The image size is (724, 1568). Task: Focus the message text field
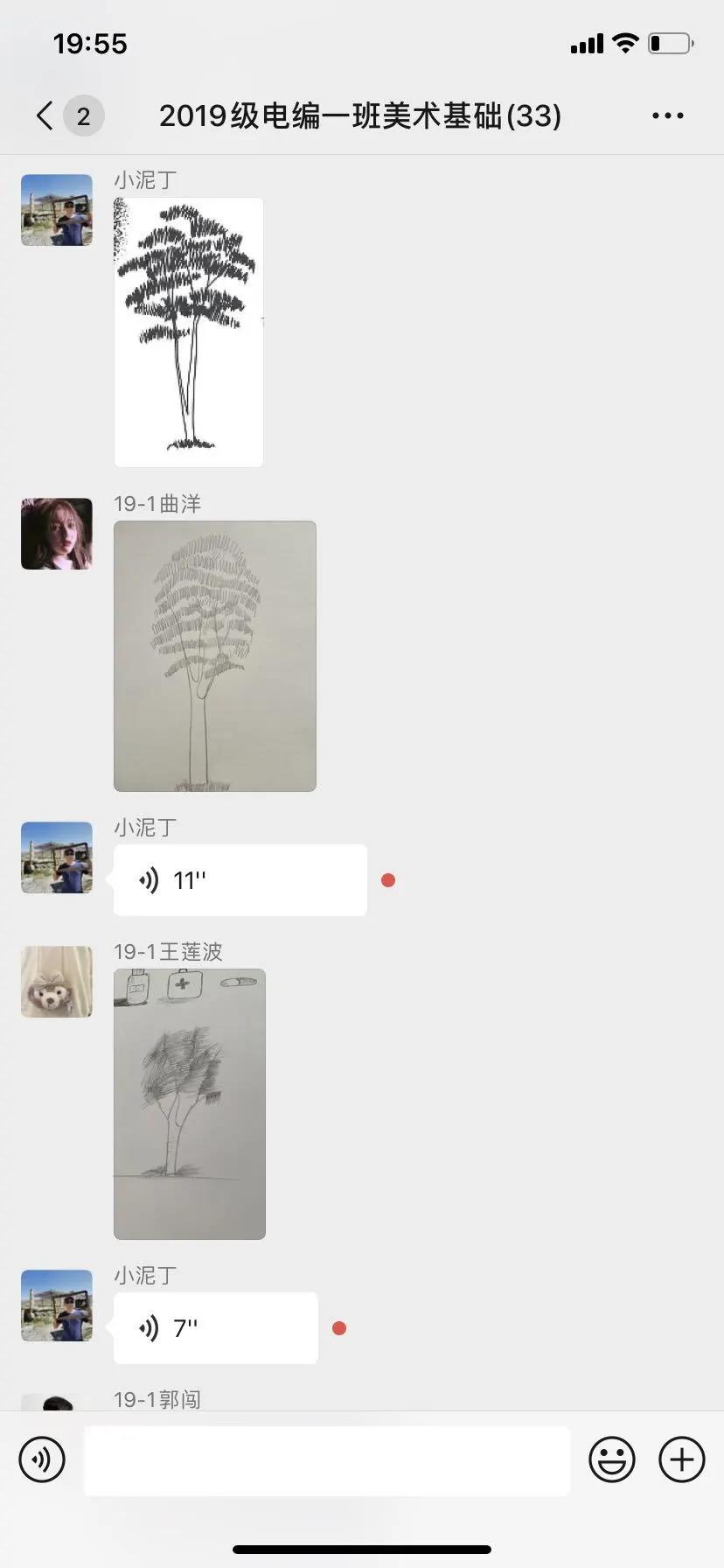tap(326, 1459)
